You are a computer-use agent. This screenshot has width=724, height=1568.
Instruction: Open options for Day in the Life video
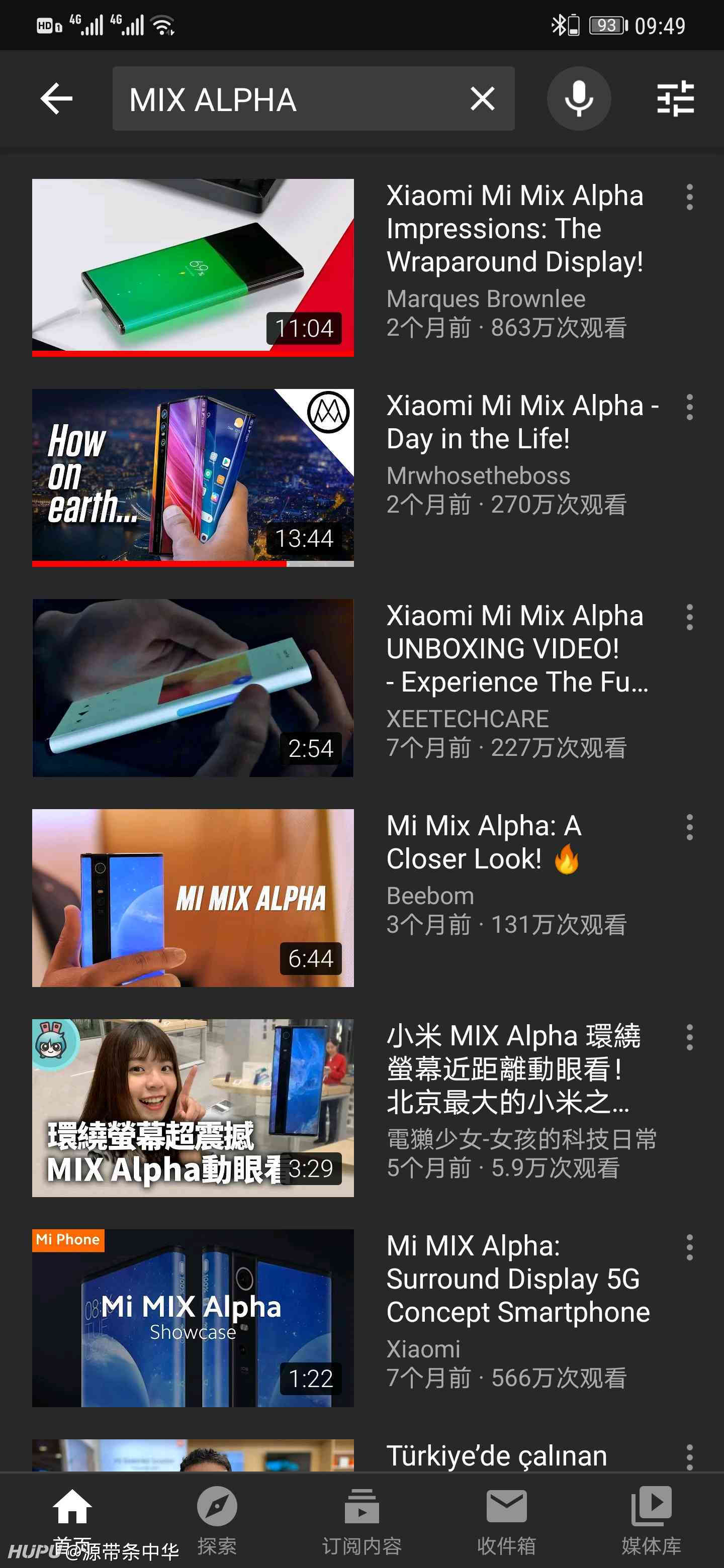(689, 407)
